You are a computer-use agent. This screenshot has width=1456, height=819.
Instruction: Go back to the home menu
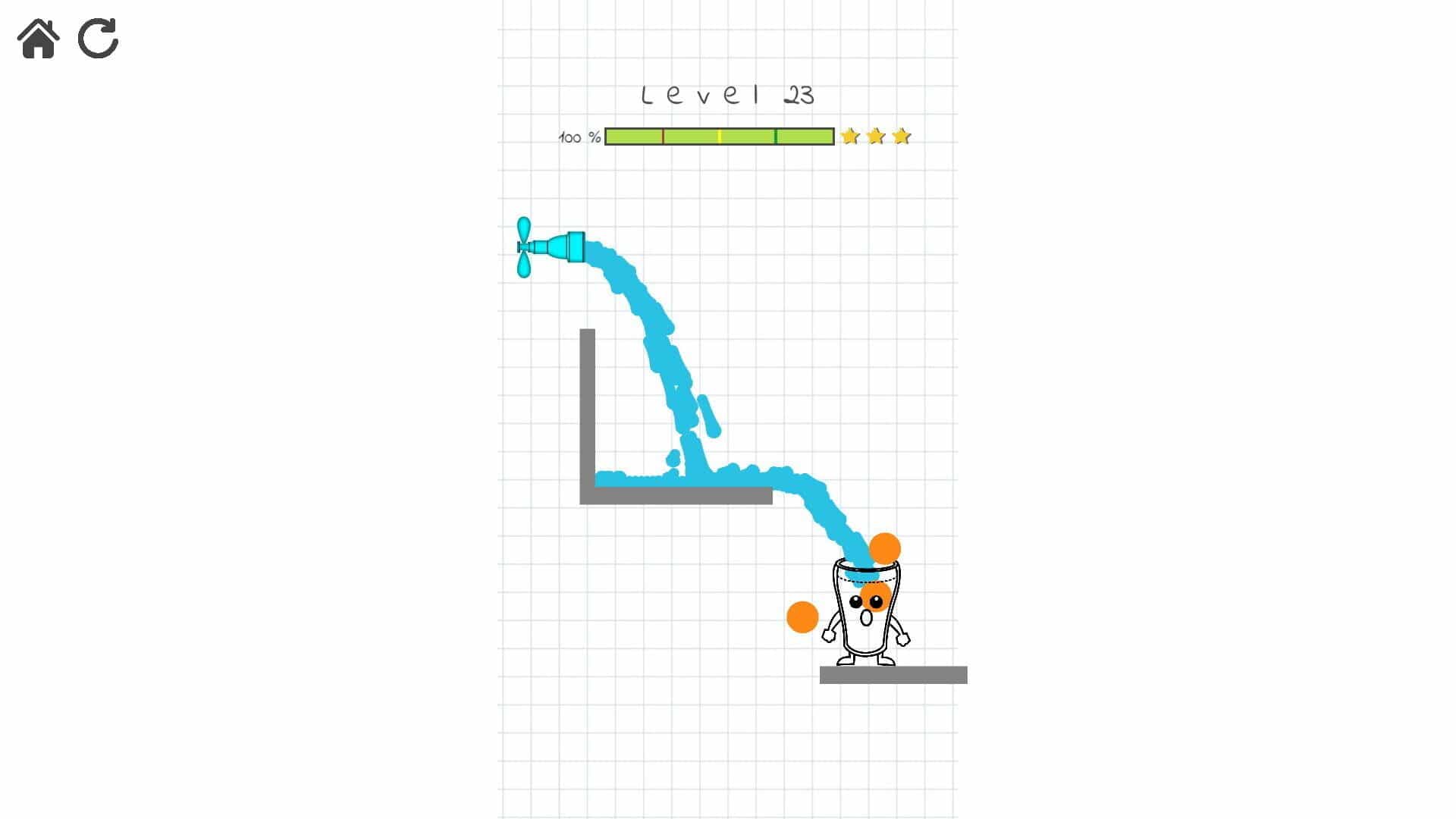39,39
